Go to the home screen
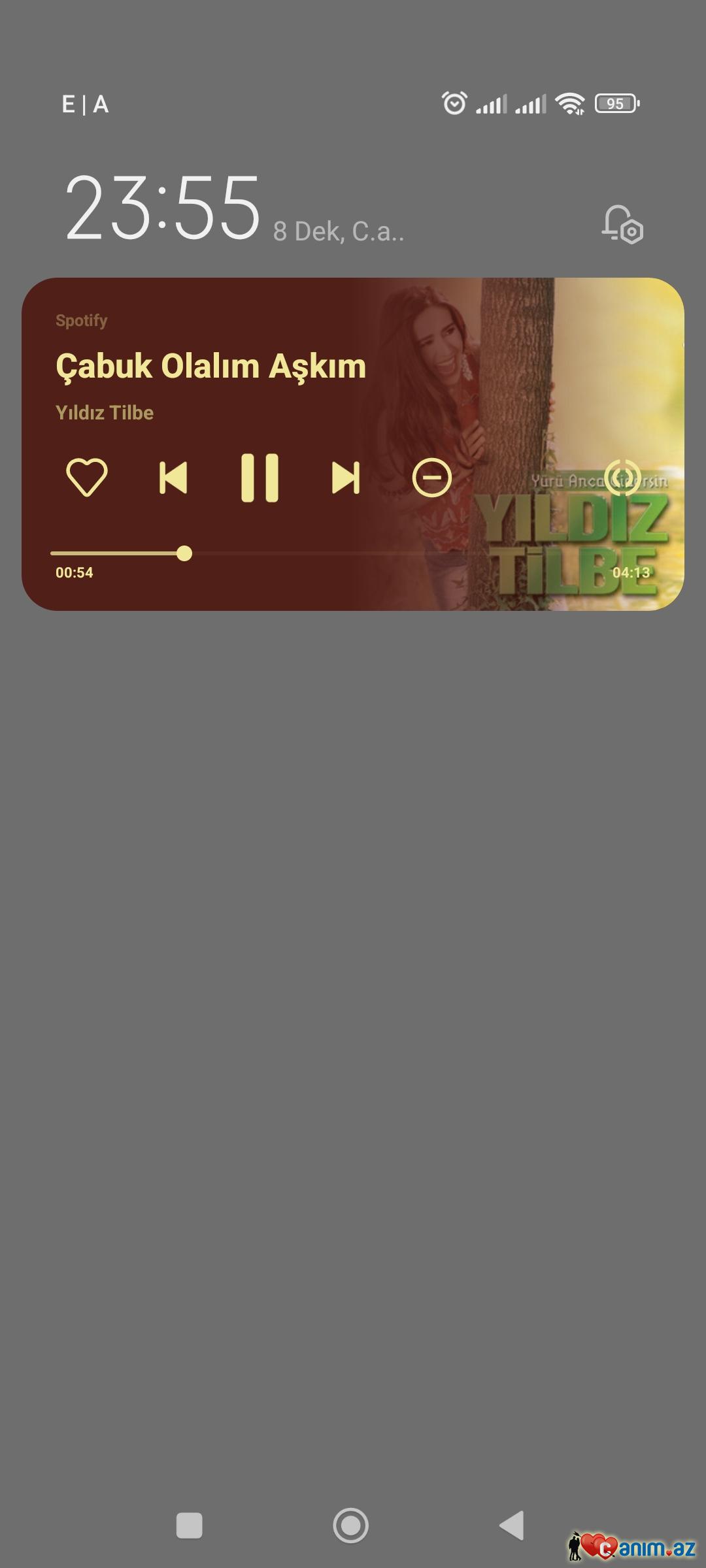This screenshot has height=1568, width=706. [351, 1526]
